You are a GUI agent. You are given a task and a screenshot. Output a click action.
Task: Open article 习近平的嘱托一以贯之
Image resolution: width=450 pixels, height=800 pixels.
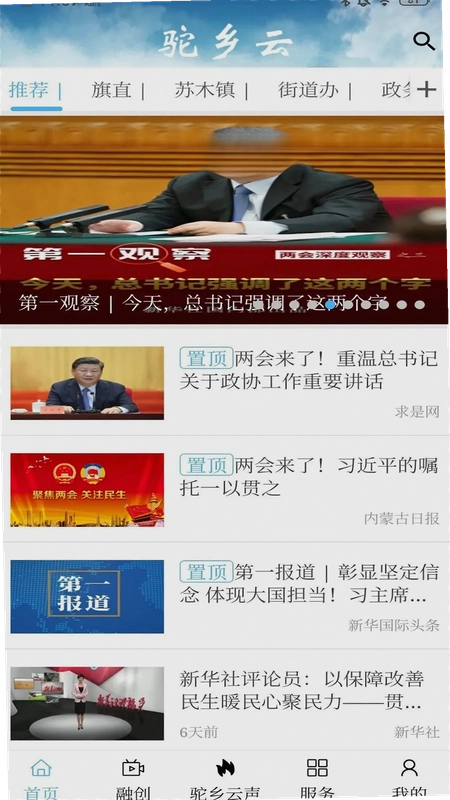click(225, 490)
